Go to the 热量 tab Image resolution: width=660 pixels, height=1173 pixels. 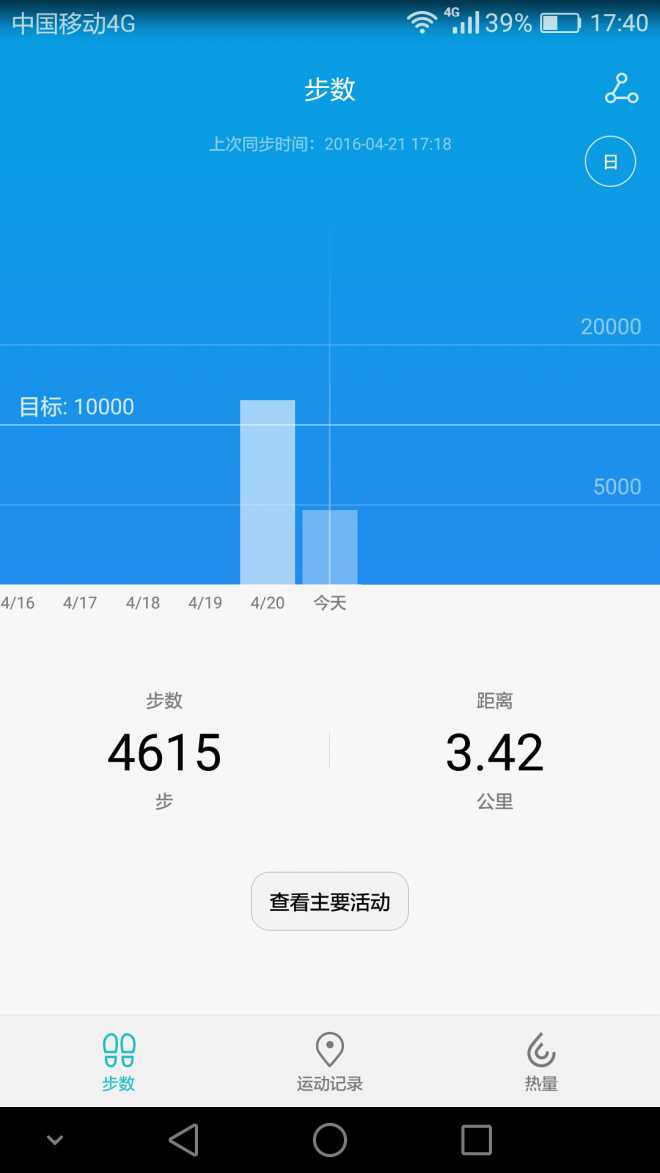coord(541,1062)
